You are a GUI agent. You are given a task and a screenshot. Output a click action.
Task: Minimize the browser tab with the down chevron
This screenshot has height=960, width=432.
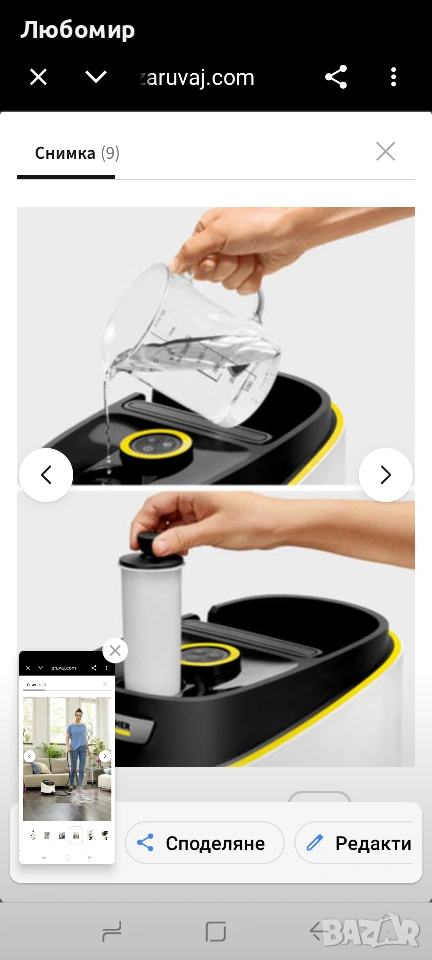95,78
